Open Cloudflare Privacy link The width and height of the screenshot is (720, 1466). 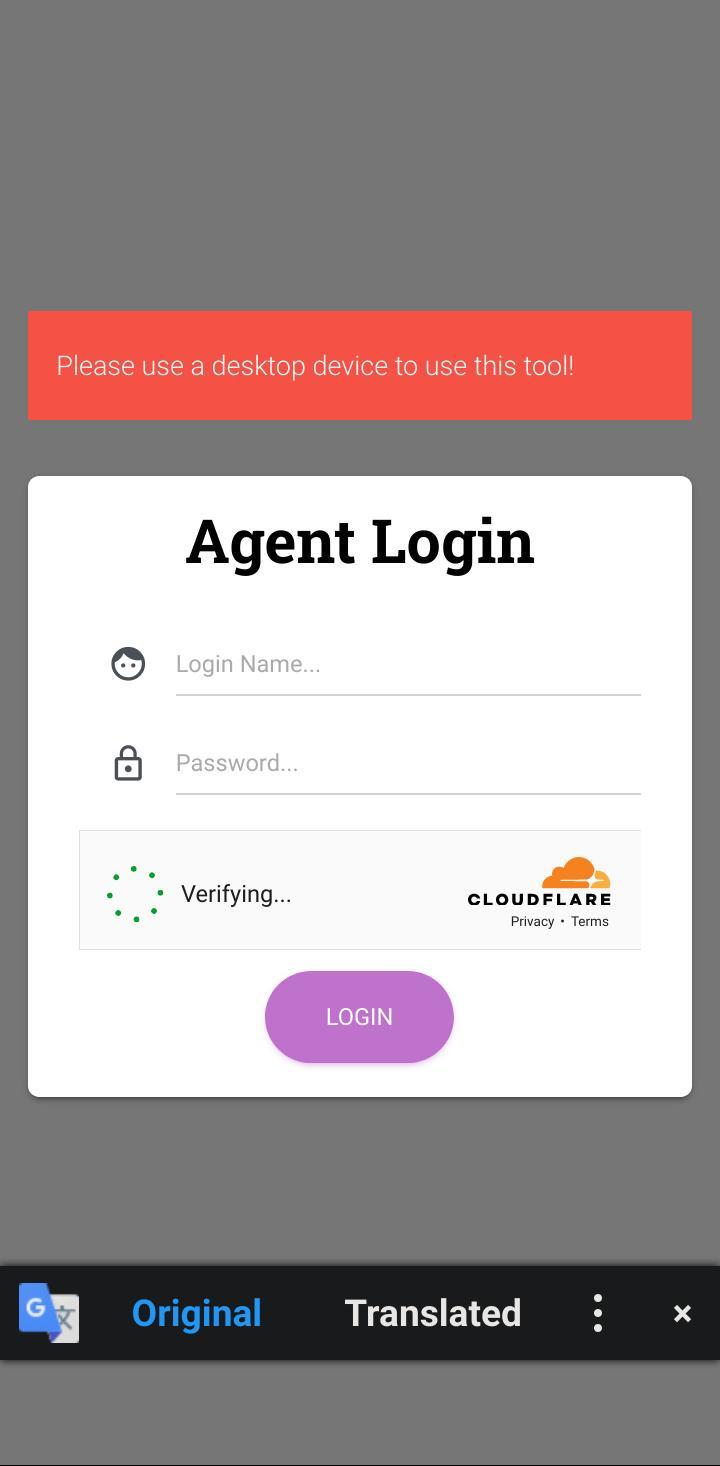point(532,922)
